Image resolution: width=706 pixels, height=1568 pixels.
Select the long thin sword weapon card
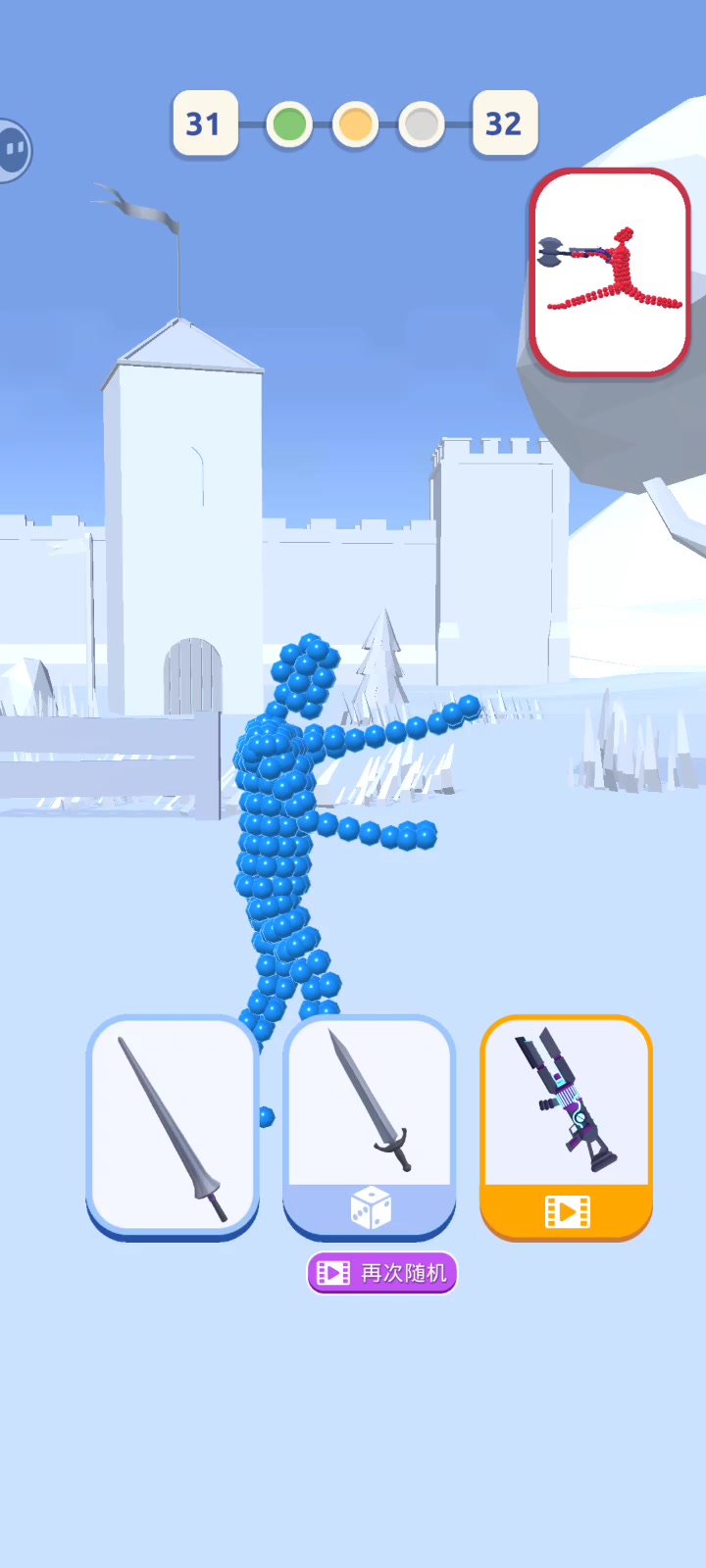click(x=173, y=1126)
